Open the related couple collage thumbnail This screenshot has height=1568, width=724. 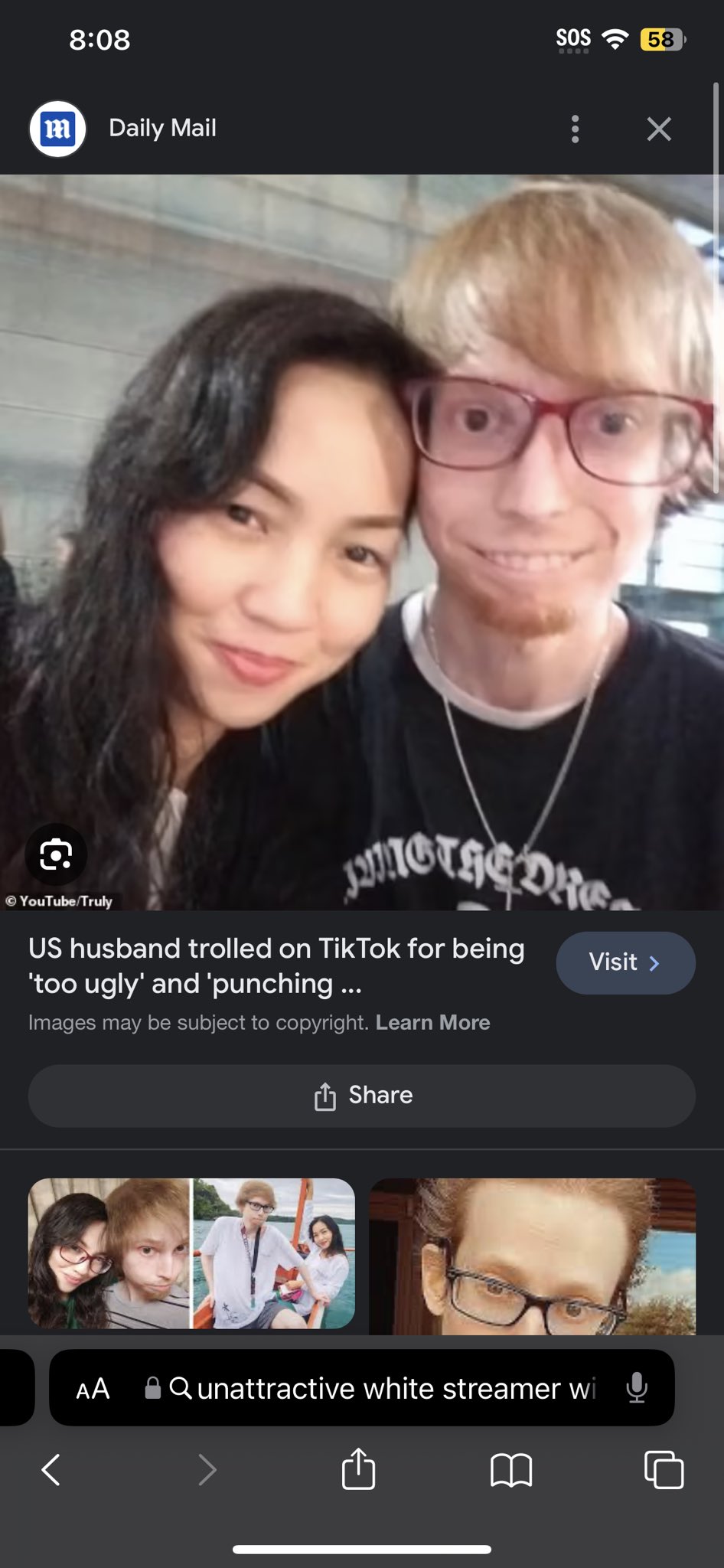[x=191, y=1253]
